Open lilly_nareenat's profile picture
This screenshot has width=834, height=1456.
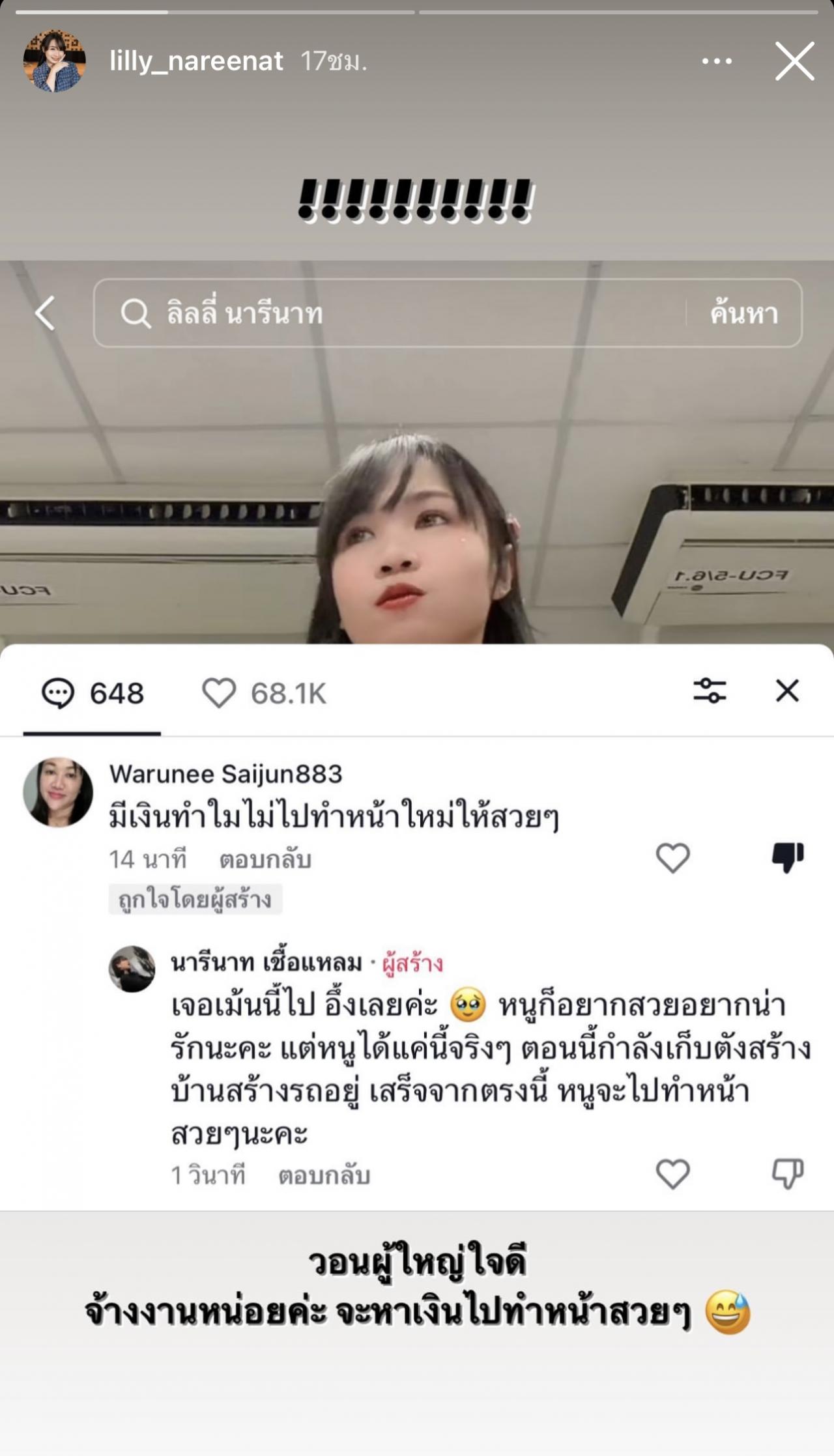(x=55, y=61)
